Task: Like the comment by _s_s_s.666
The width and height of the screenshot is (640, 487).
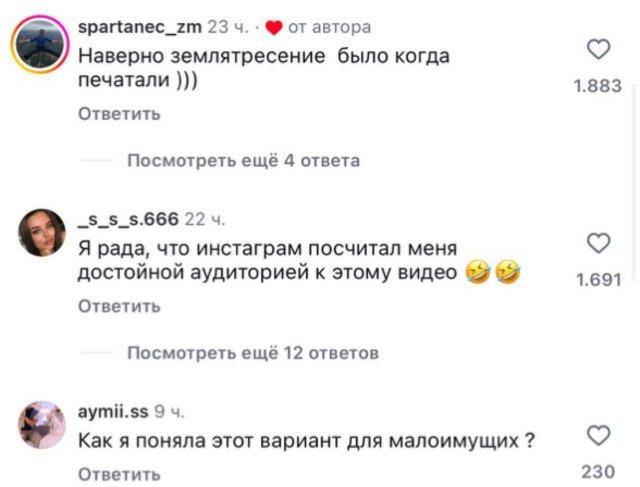Action: [x=598, y=243]
